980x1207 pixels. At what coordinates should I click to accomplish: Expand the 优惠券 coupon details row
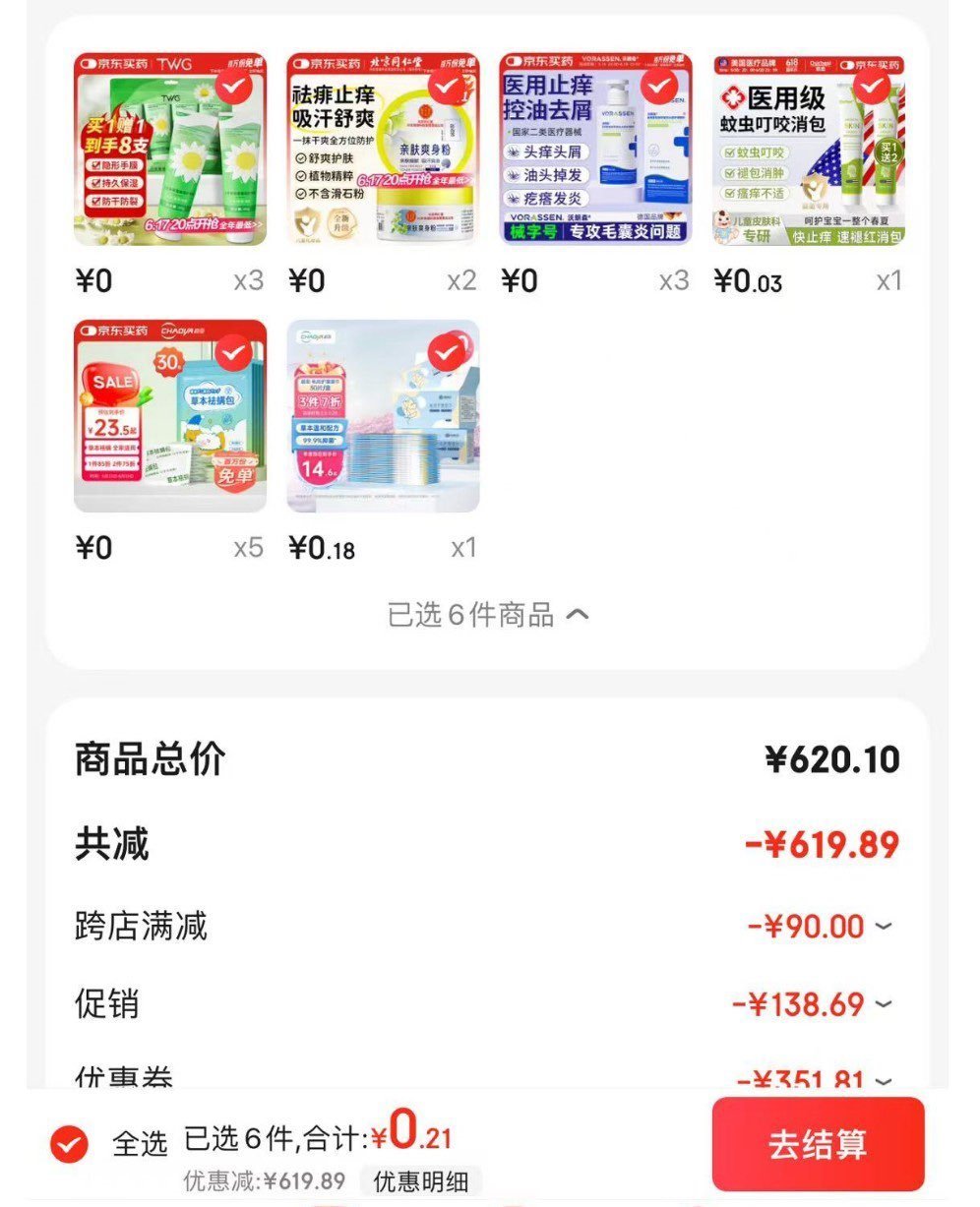click(885, 1080)
